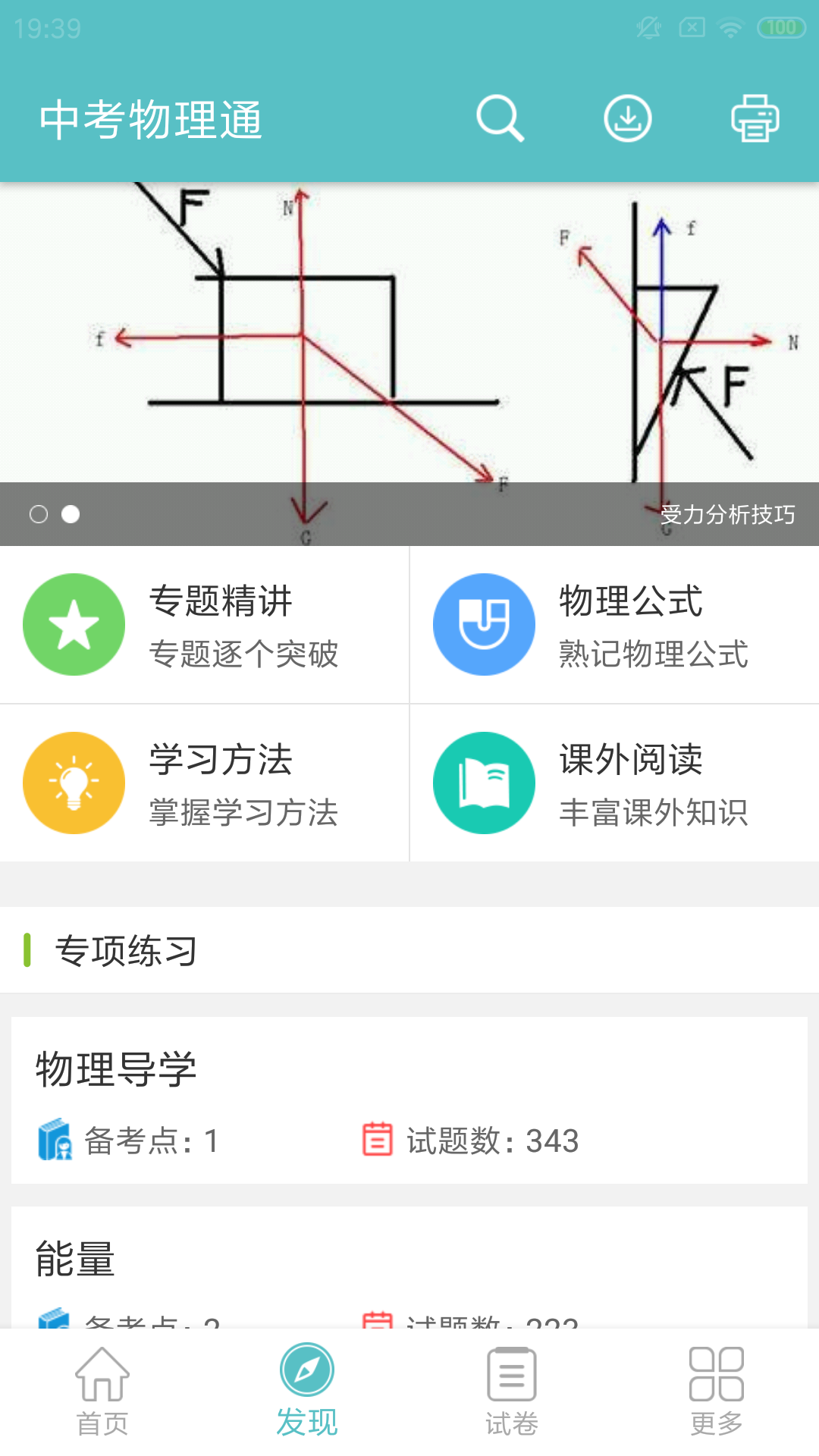Select the yellow lightbulb icon for 学习方法
The height and width of the screenshot is (1456, 819).
point(73,782)
